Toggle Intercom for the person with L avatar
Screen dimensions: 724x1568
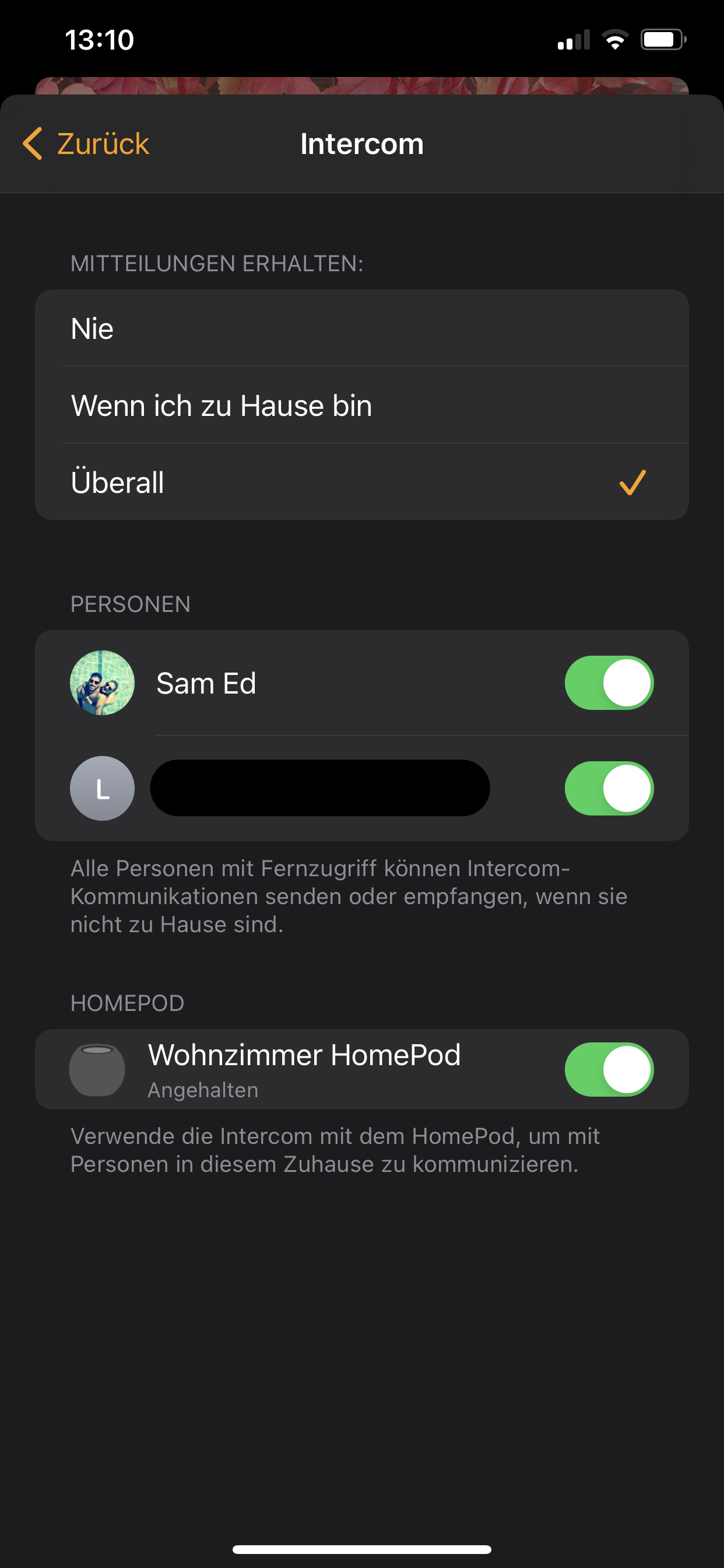pos(609,788)
